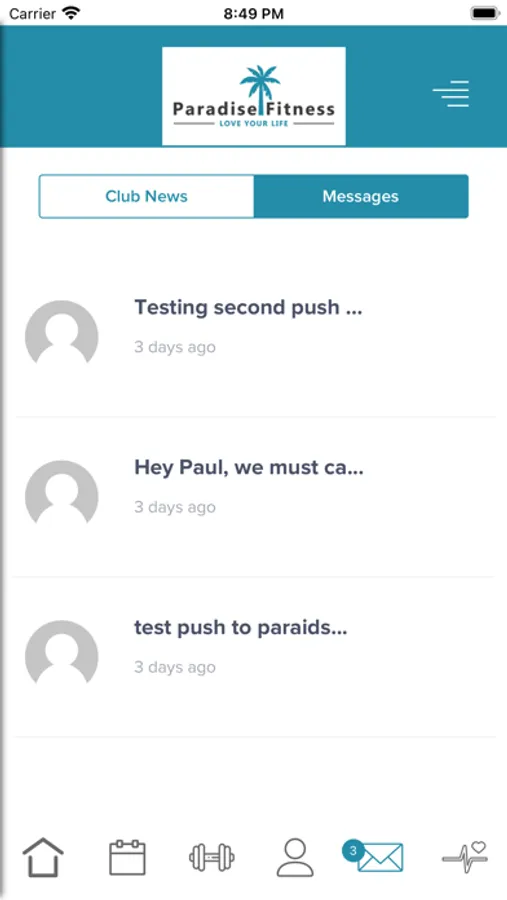Open the dumbbell workouts tab

point(211,858)
